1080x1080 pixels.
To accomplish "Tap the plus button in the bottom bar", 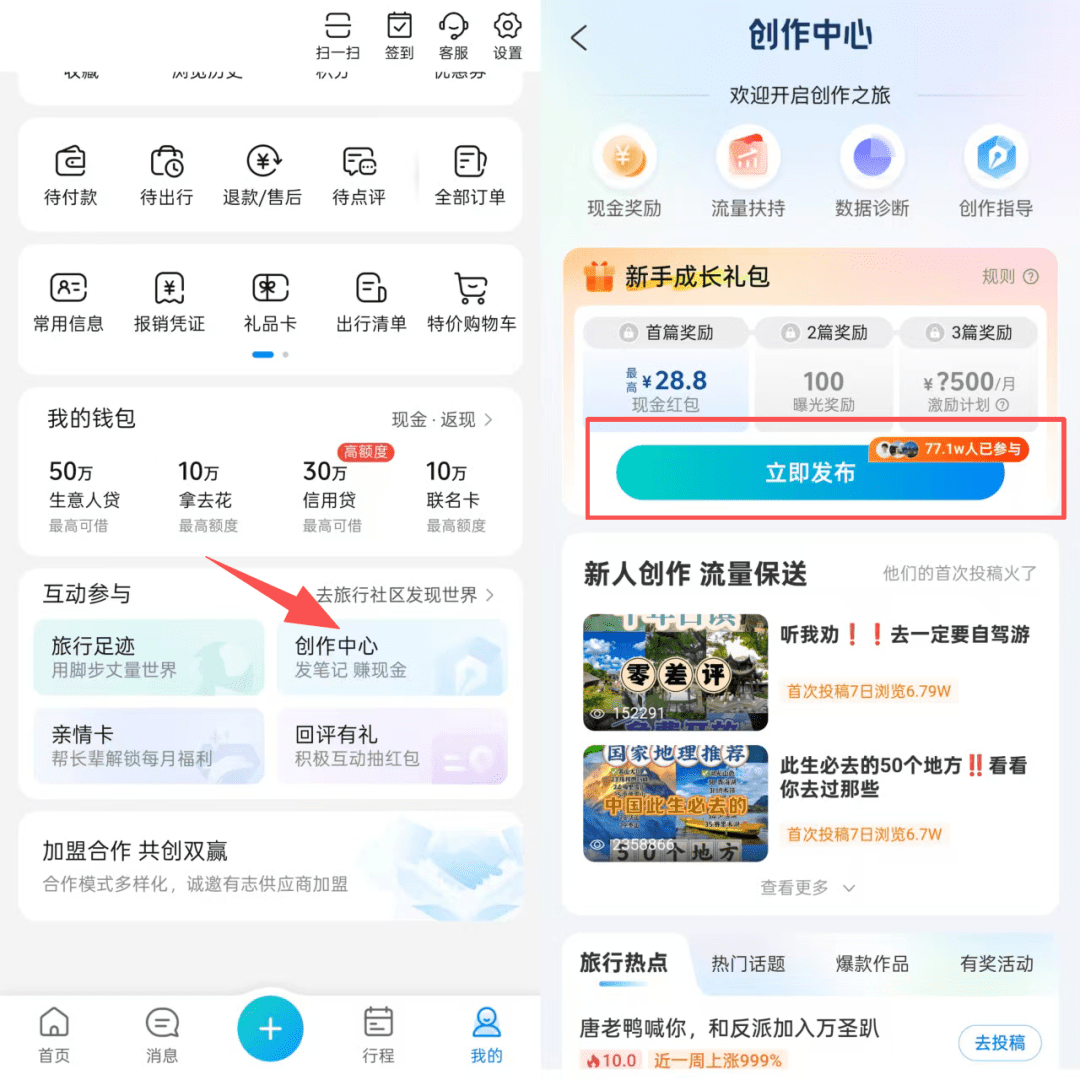I will coord(270,1029).
